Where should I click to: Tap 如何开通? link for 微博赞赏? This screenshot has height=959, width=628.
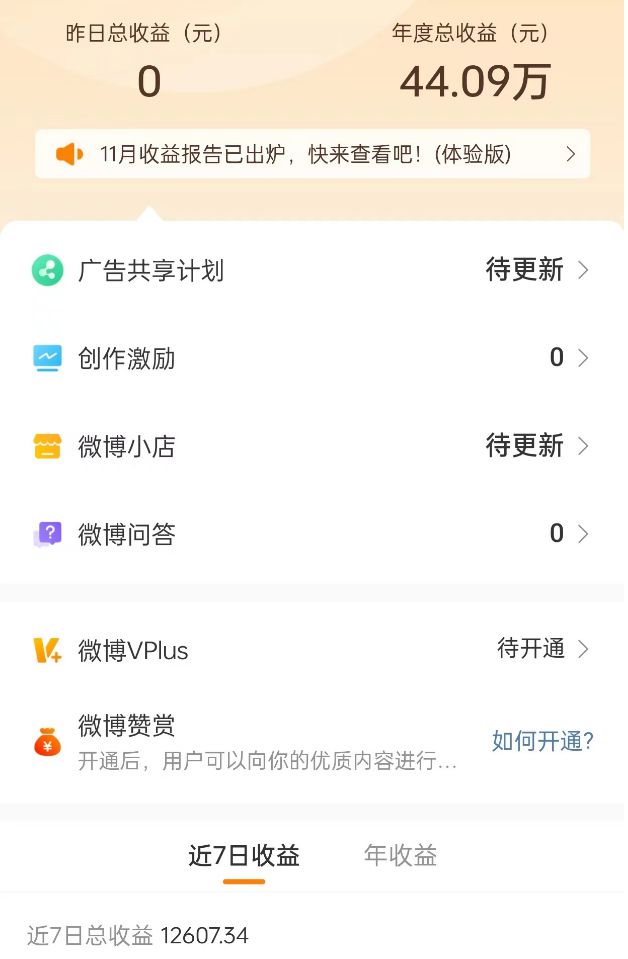click(542, 741)
